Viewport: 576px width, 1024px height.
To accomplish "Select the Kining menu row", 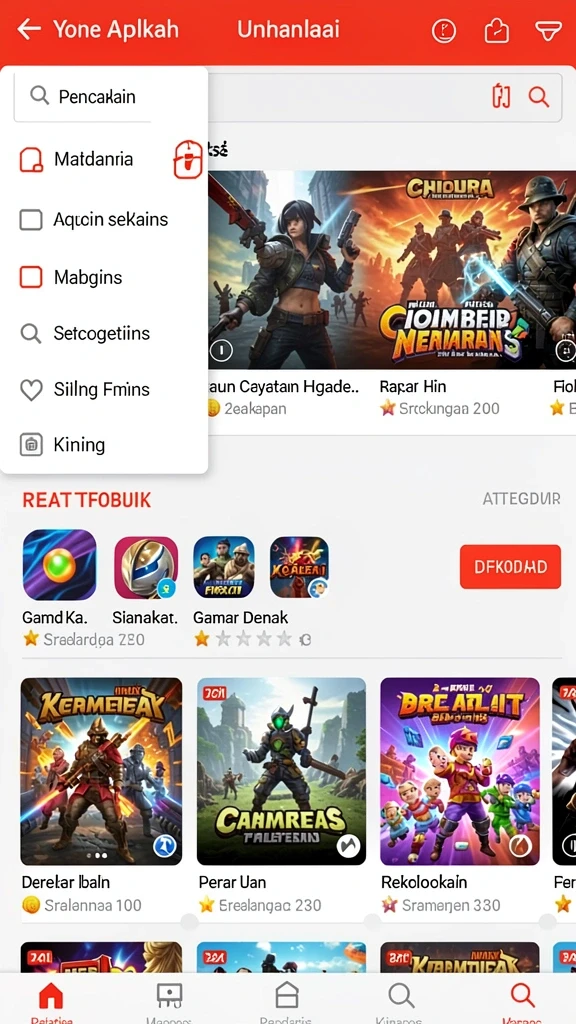I will click(104, 445).
